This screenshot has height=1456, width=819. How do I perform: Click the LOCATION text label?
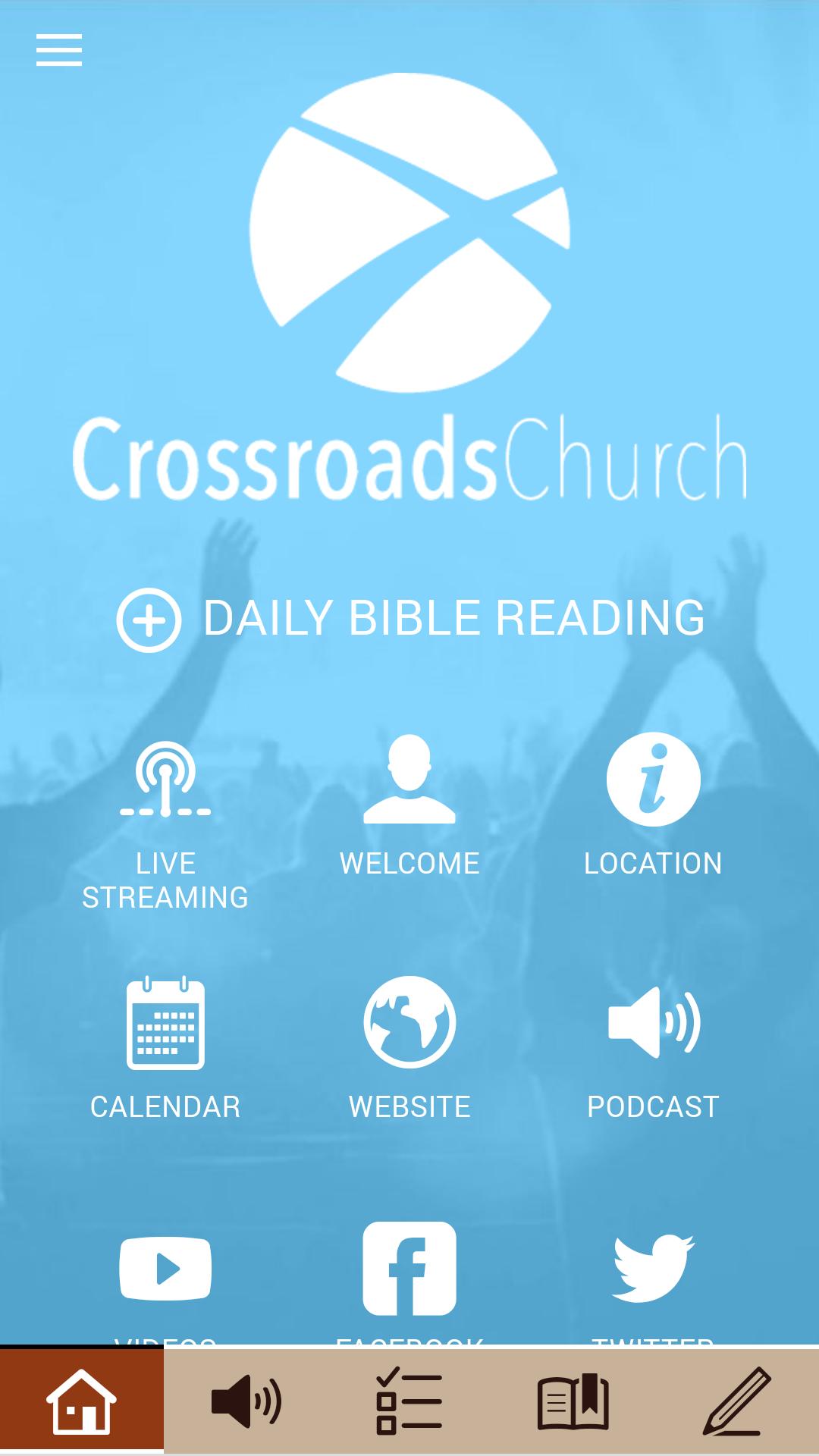(654, 863)
